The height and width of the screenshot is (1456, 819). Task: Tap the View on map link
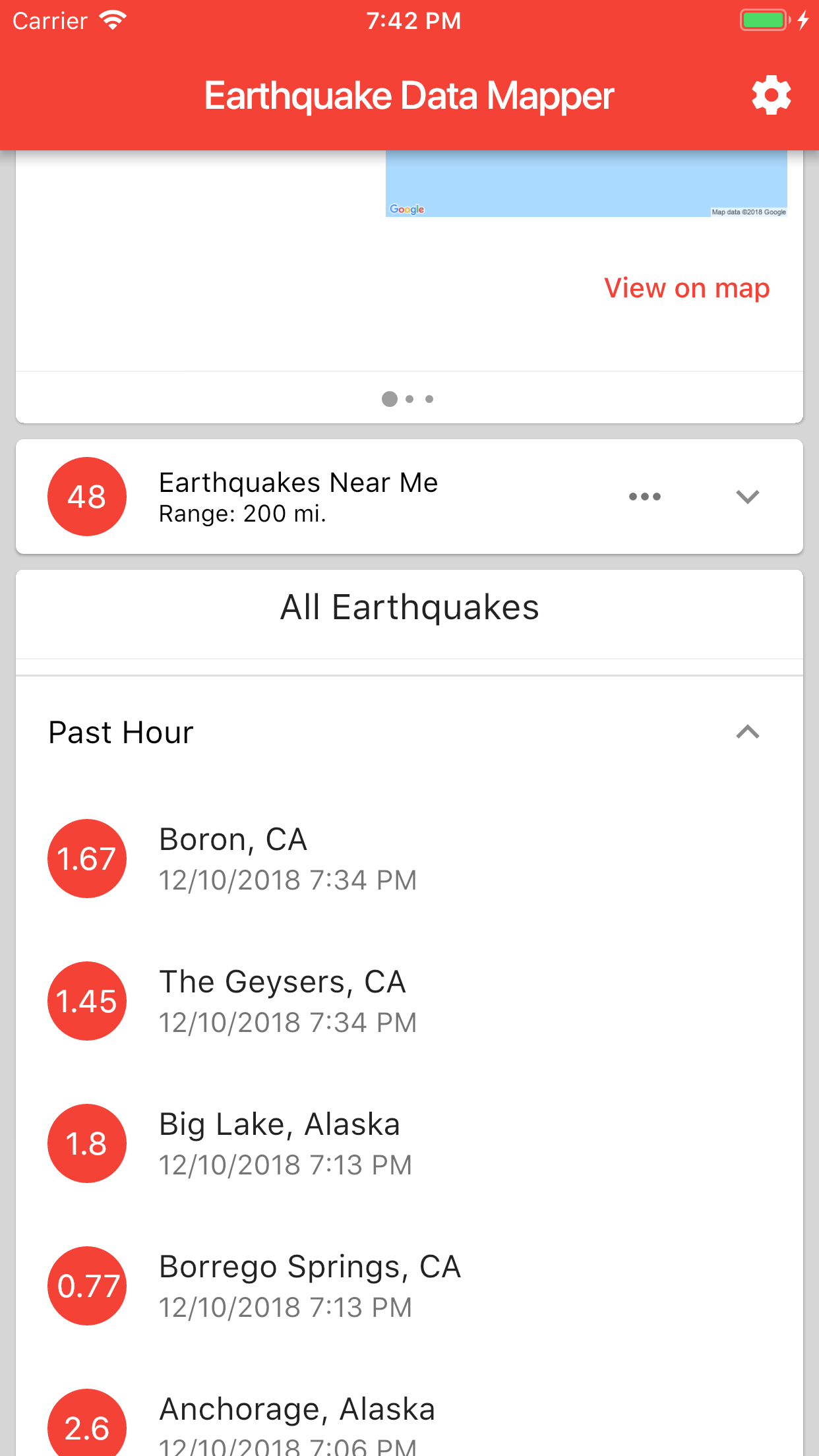686,288
